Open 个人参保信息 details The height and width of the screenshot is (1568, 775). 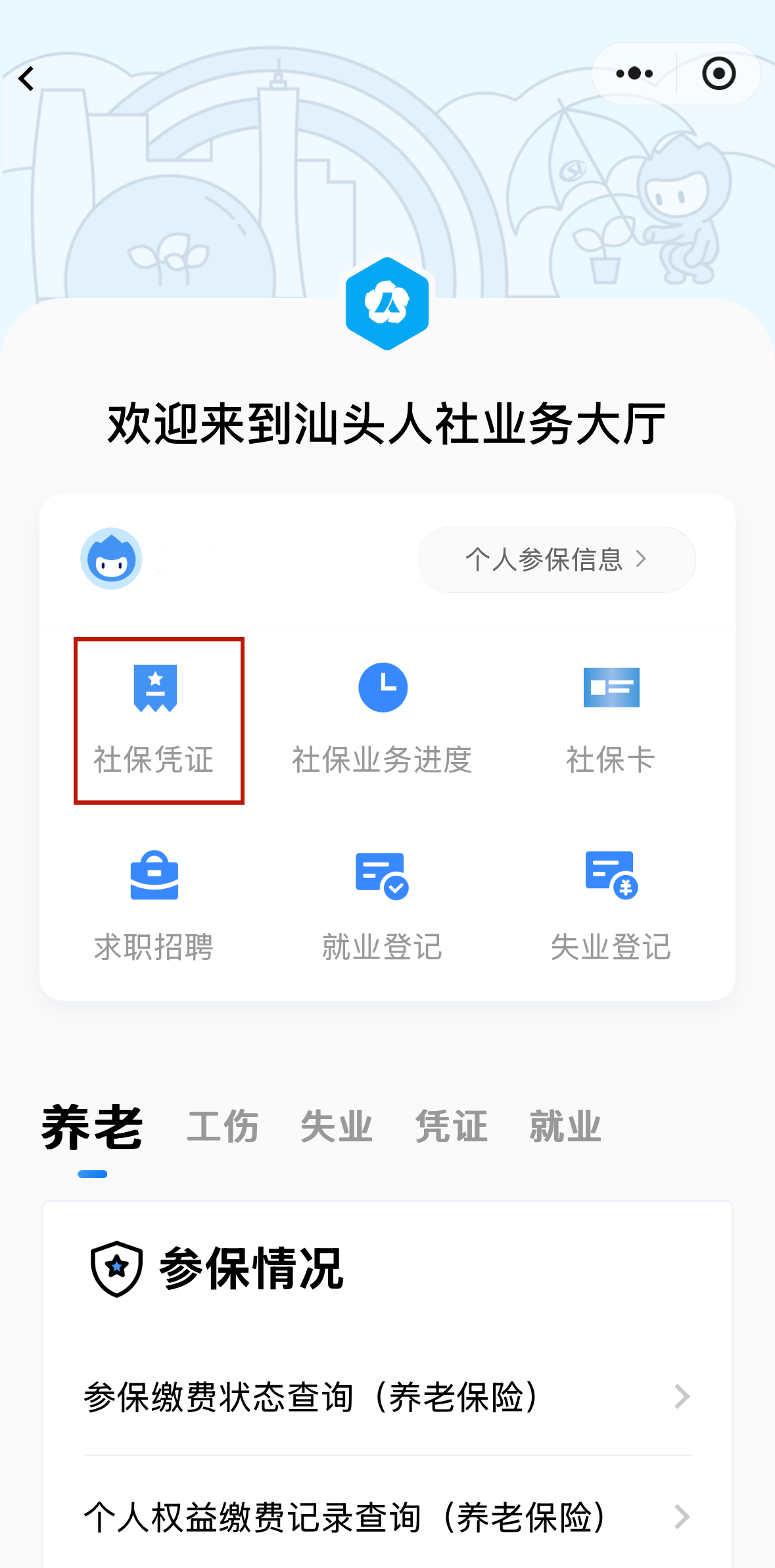click(556, 559)
